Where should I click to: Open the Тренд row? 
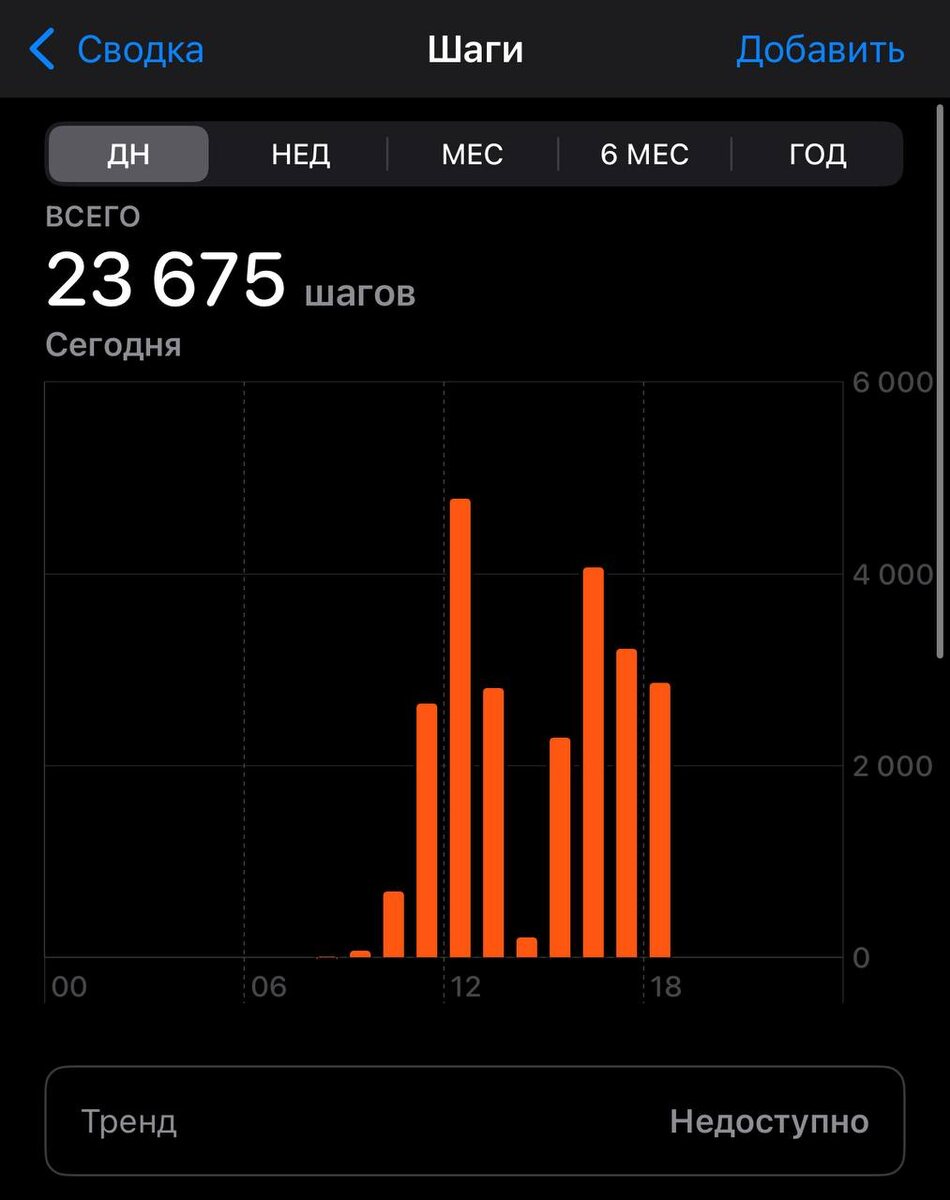coord(474,1121)
